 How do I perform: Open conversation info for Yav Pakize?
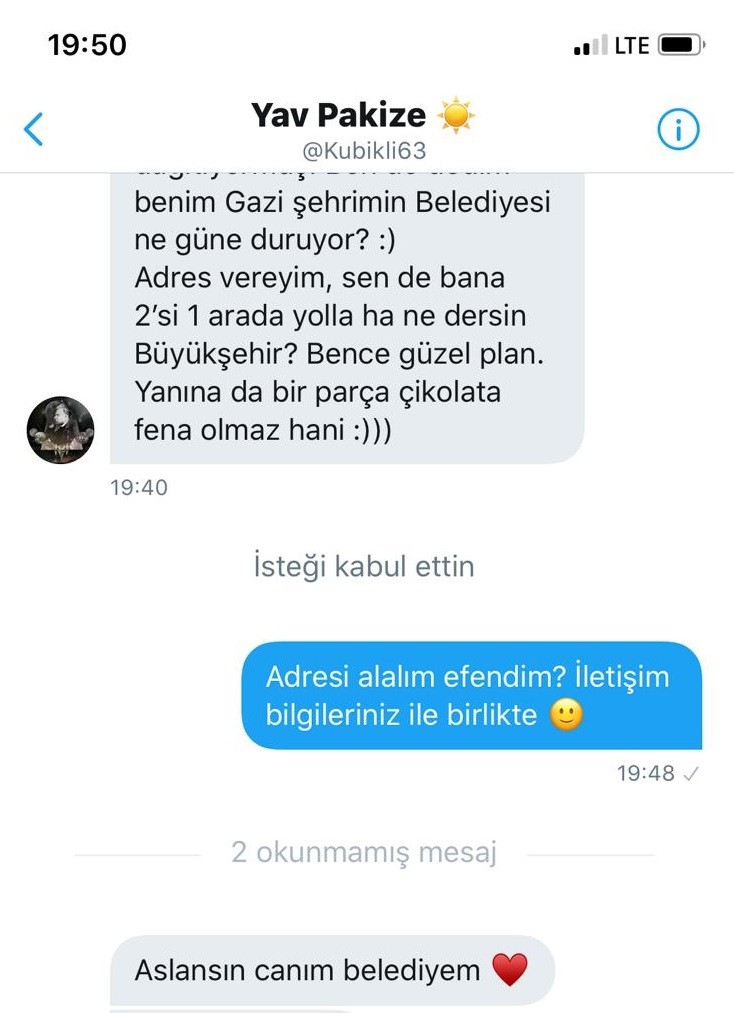[678, 129]
